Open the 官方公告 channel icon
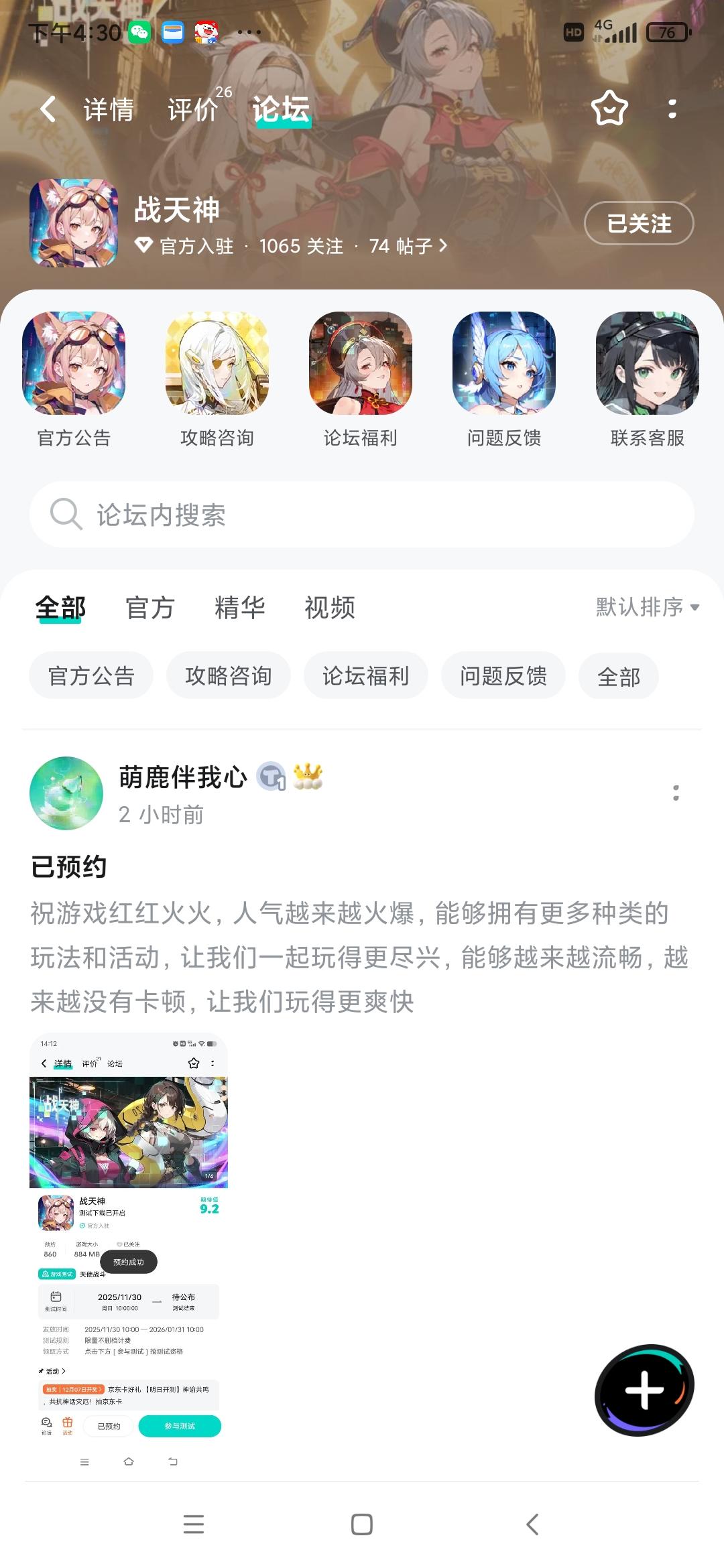This screenshot has width=724, height=1568. [76, 365]
